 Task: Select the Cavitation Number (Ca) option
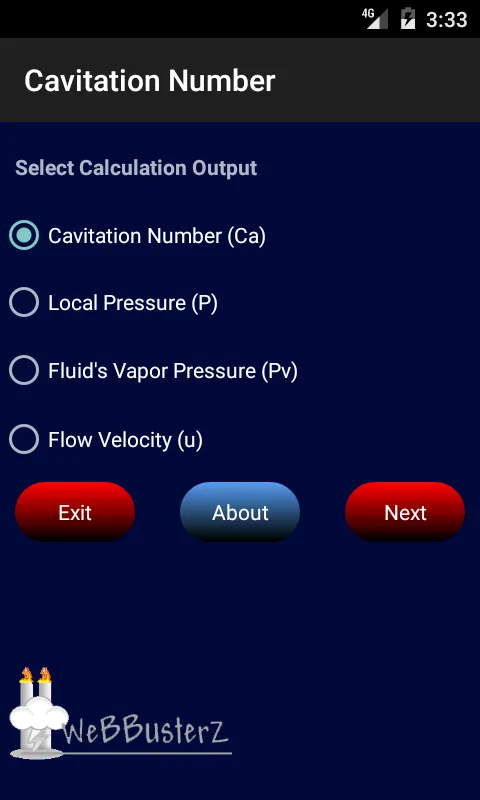click(x=138, y=236)
